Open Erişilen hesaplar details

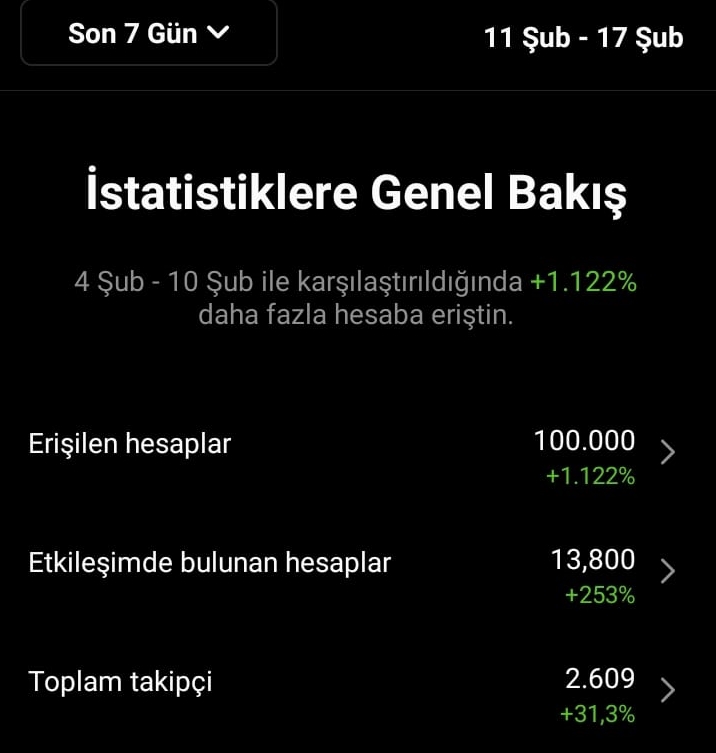point(358,455)
